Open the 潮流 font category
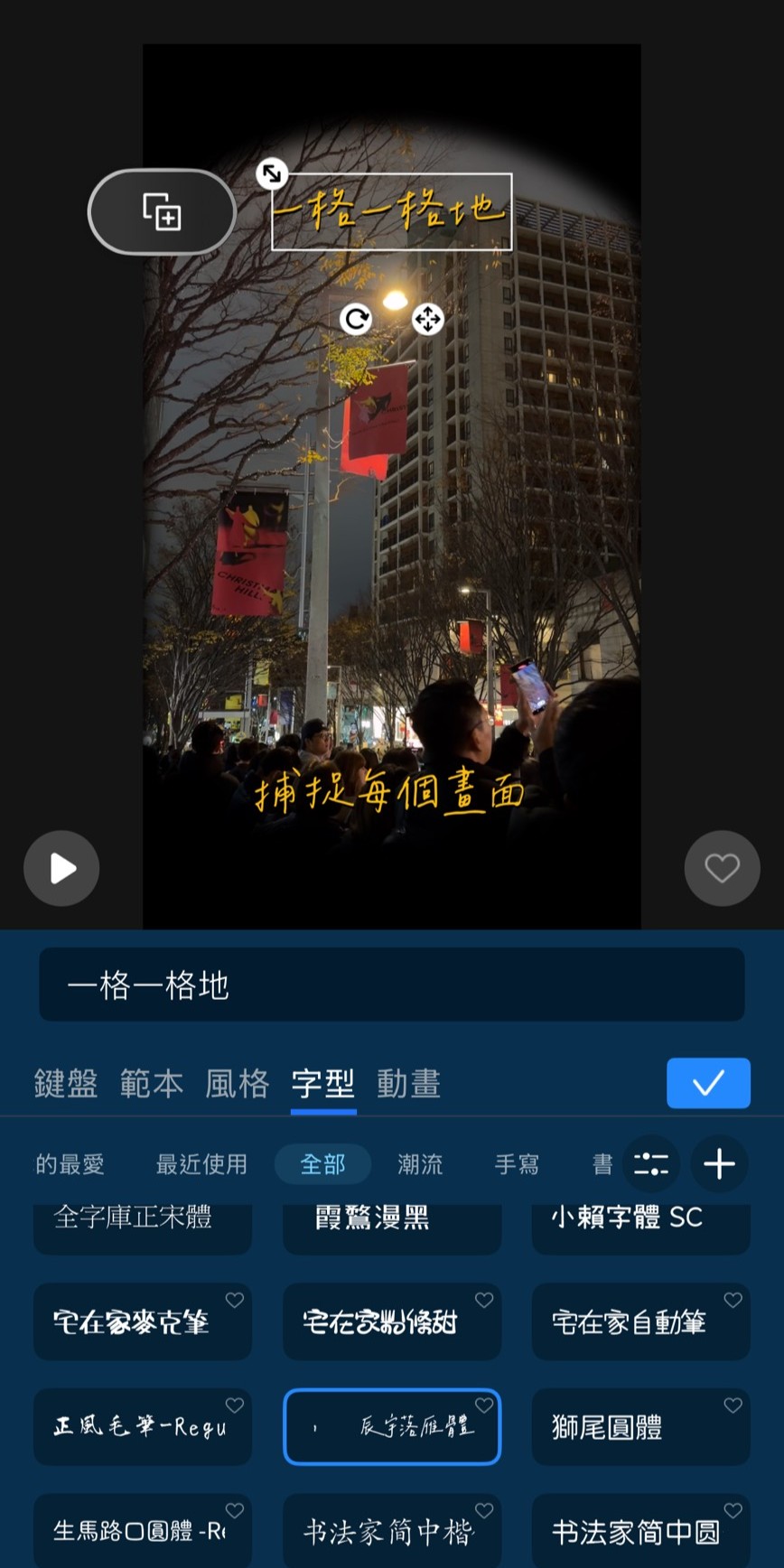784x1568 pixels. click(420, 1164)
